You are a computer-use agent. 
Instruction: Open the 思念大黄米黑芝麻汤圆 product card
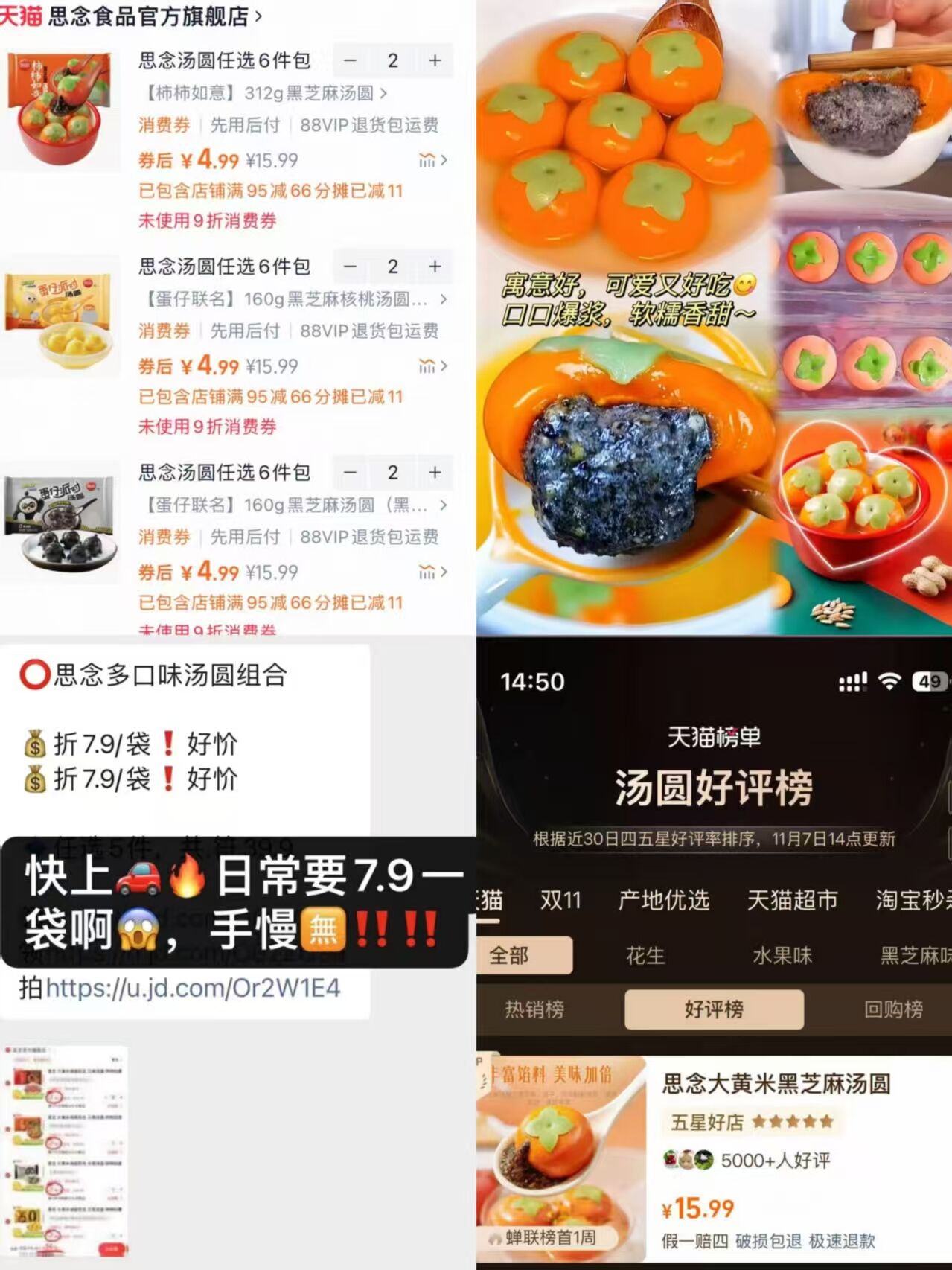click(x=776, y=1085)
